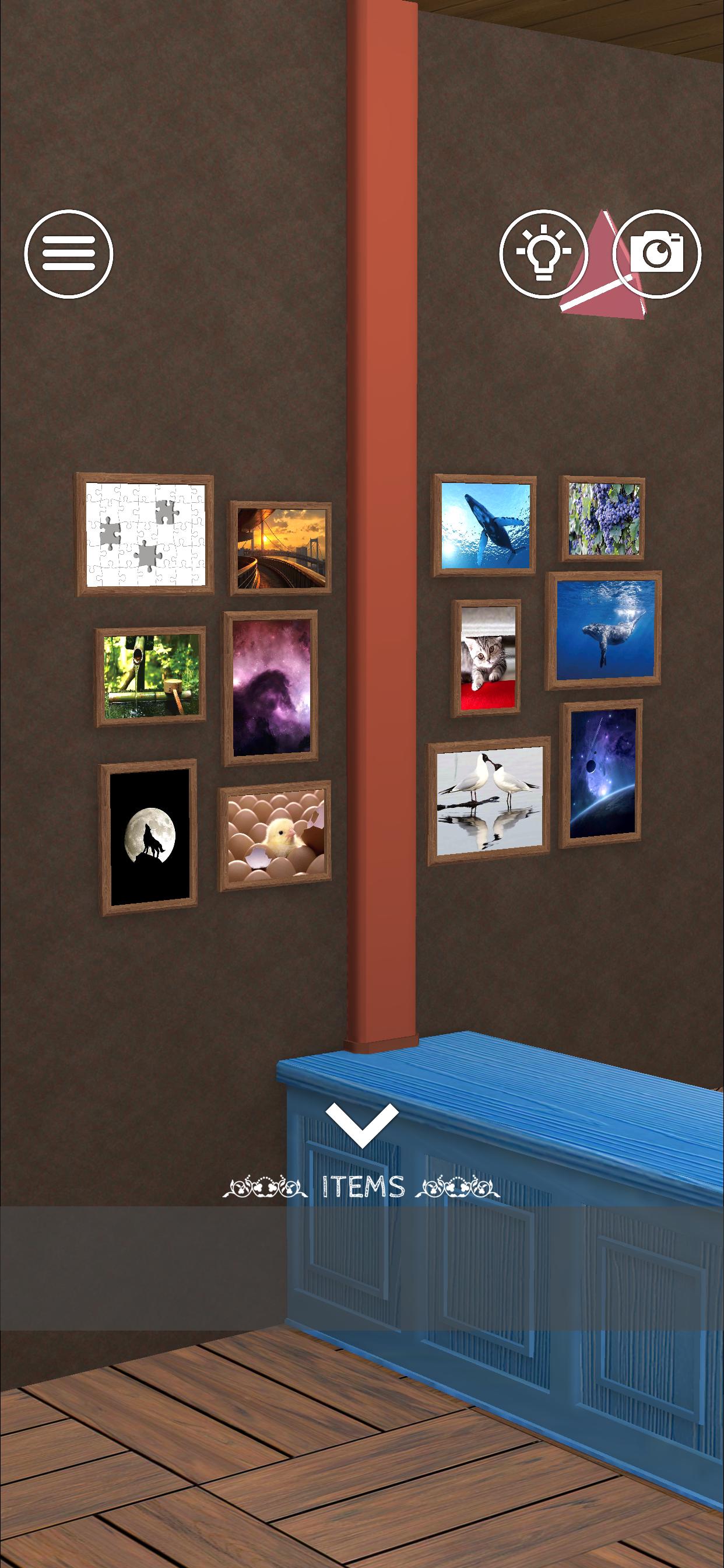Inspect the kitten picture frame

click(486, 659)
